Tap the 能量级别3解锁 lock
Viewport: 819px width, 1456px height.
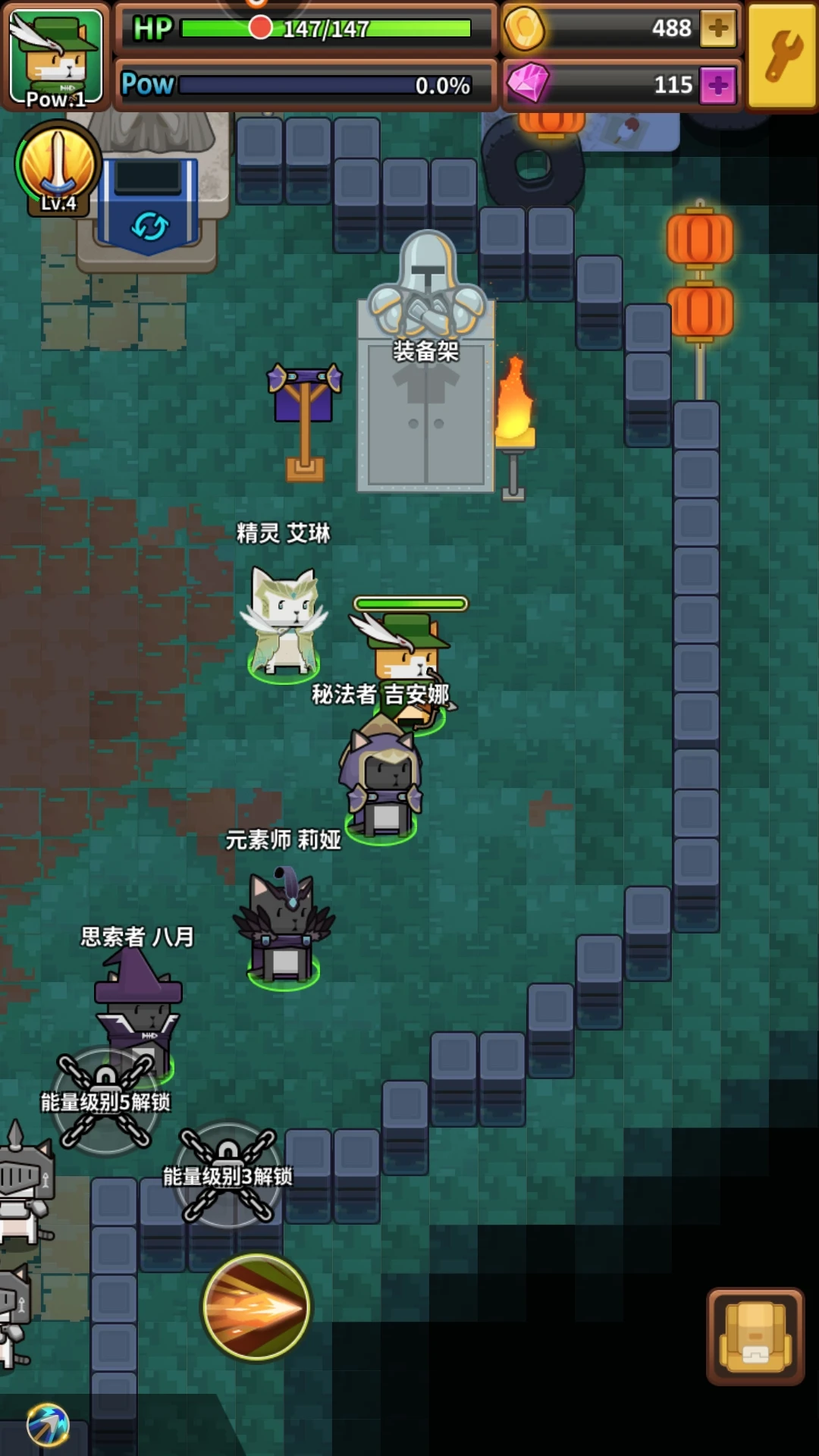coord(227,1175)
